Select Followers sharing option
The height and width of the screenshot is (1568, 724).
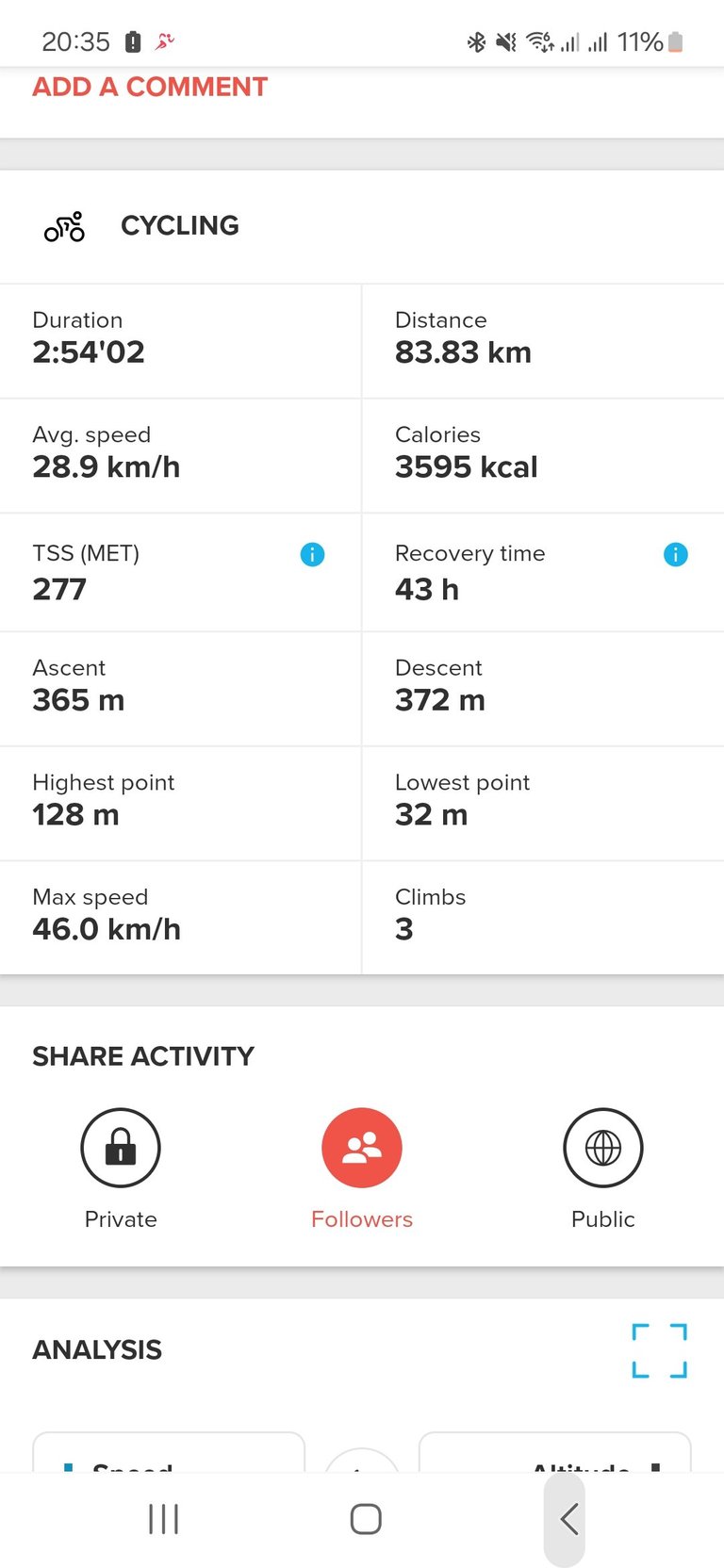click(362, 1149)
